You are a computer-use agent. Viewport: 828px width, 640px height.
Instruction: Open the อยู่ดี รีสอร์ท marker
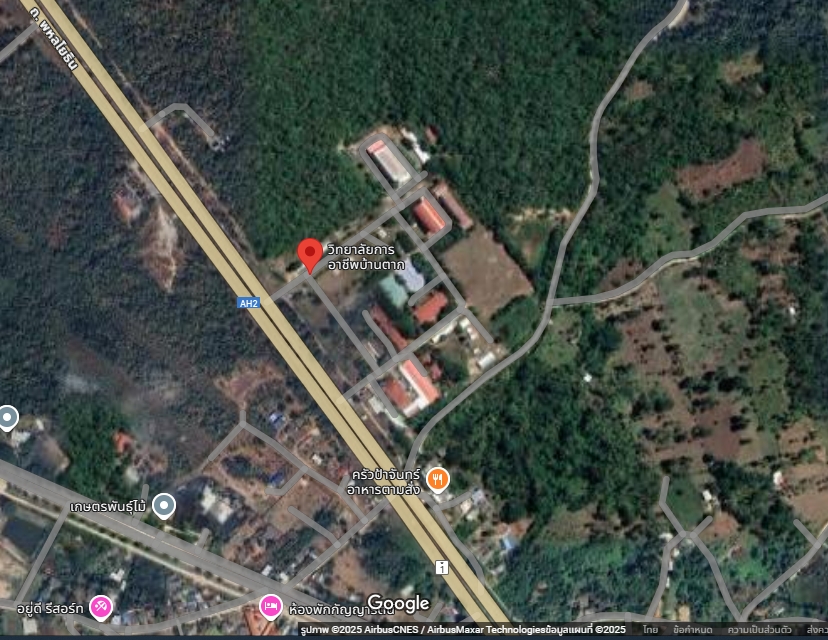pos(101,606)
